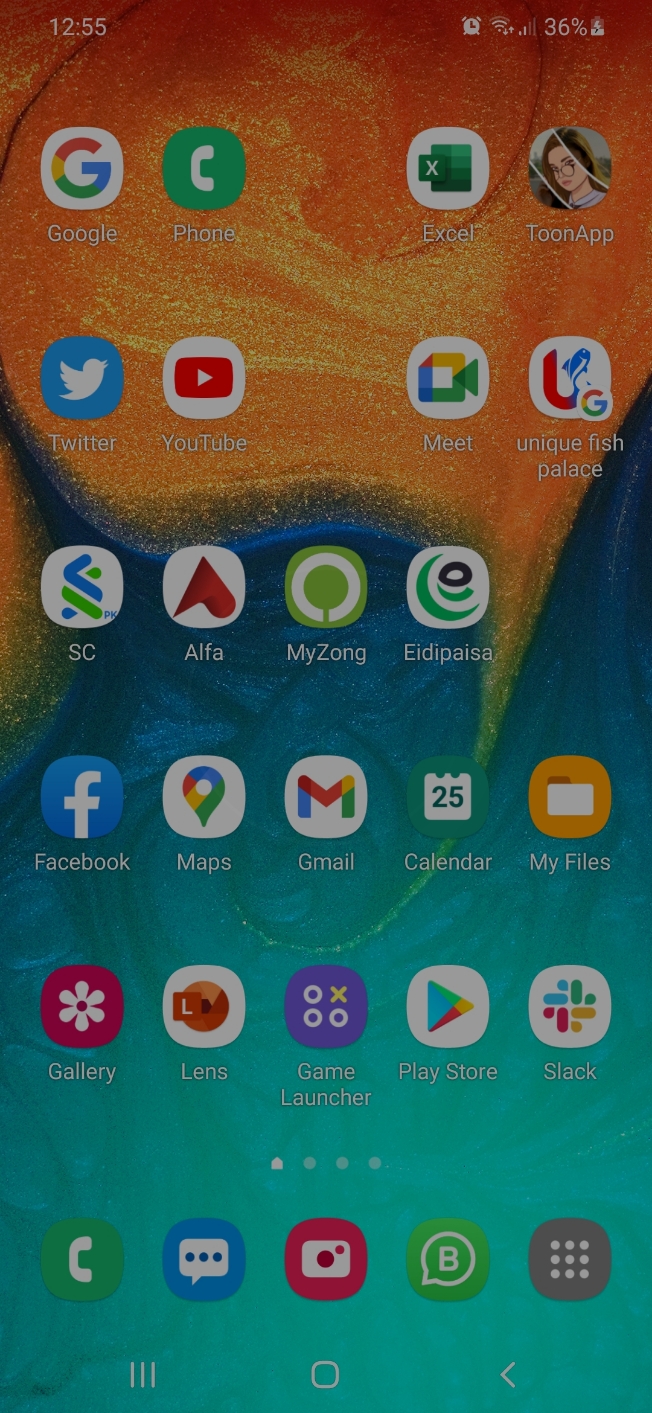This screenshot has height=1413, width=652.
Task: Launch the Play Store
Action: [x=448, y=1006]
